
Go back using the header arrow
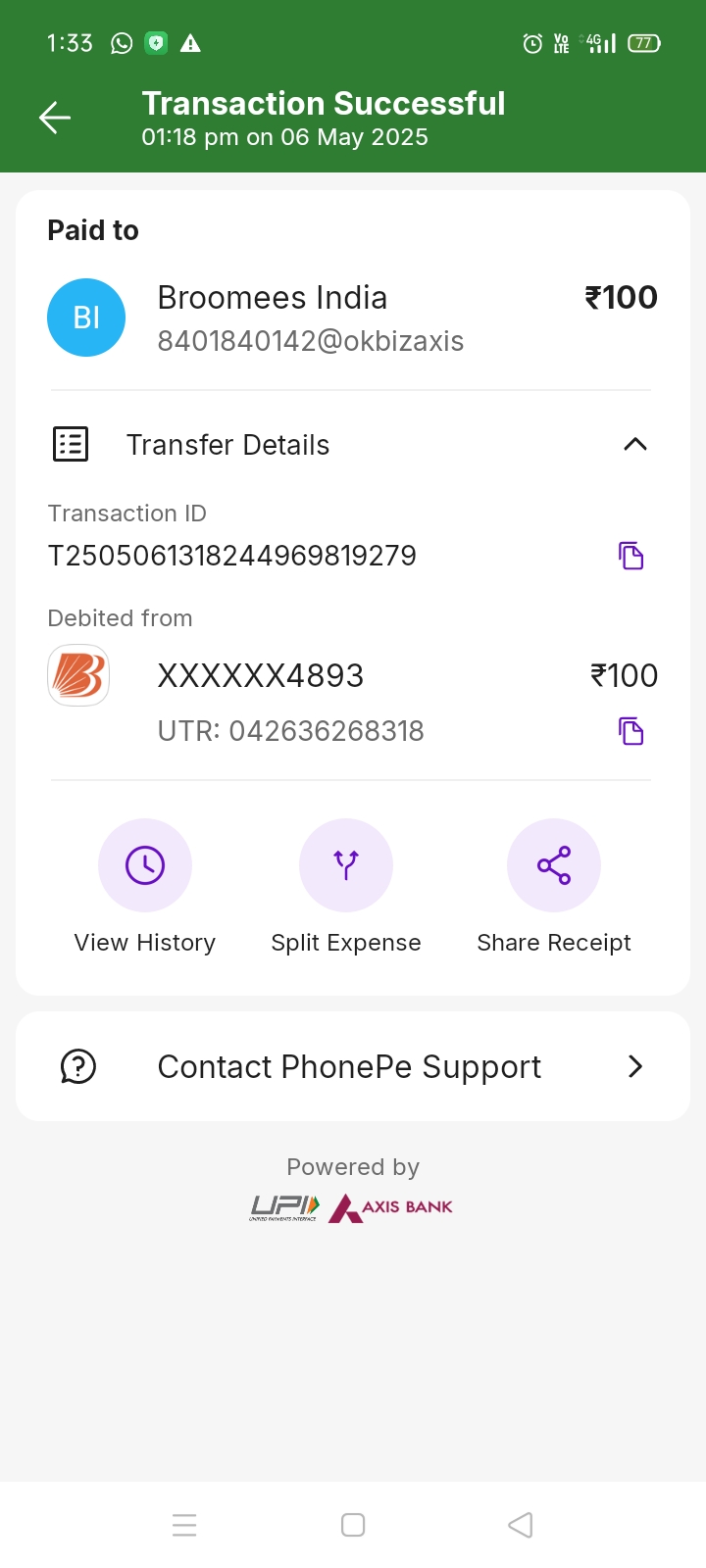click(x=55, y=118)
